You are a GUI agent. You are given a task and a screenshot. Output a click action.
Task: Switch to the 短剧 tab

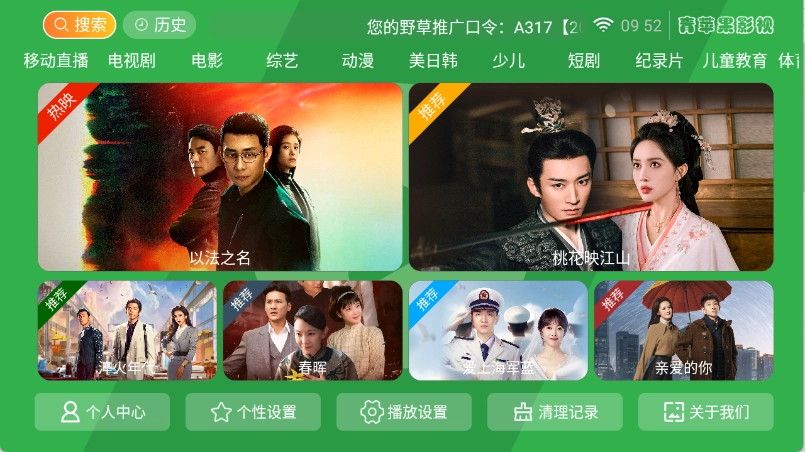(x=583, y=61)
